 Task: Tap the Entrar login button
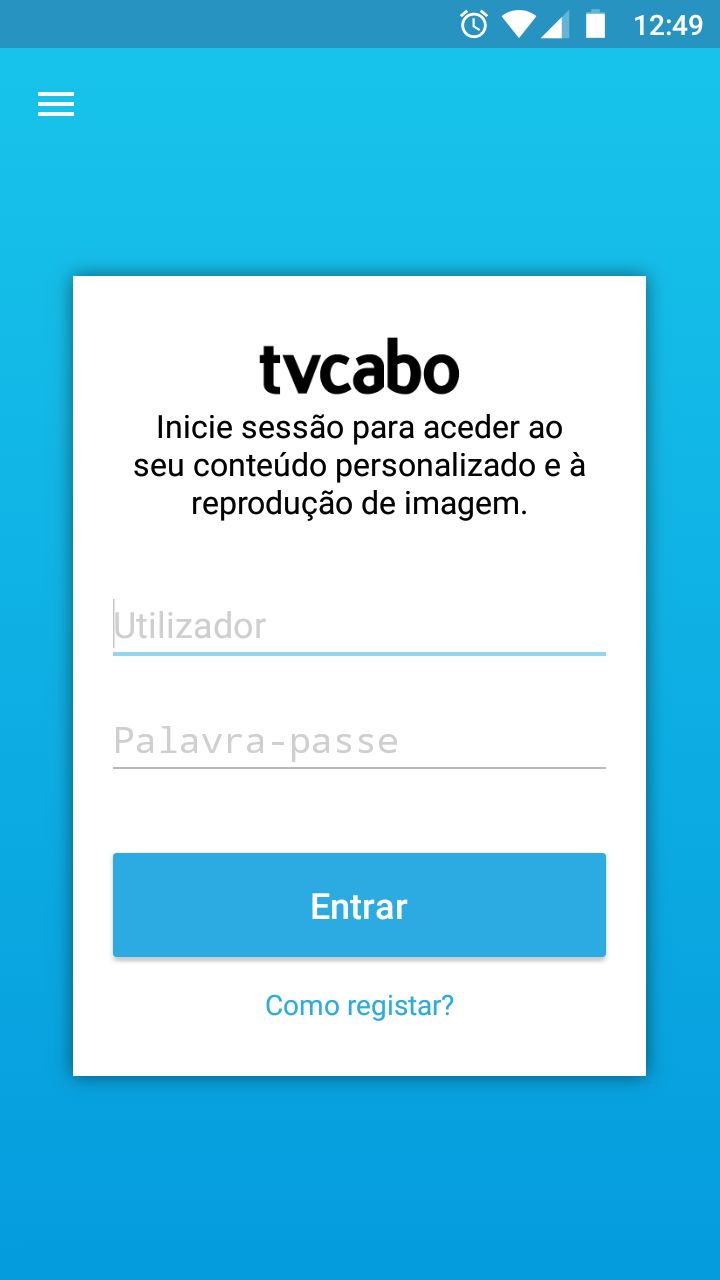359,905
